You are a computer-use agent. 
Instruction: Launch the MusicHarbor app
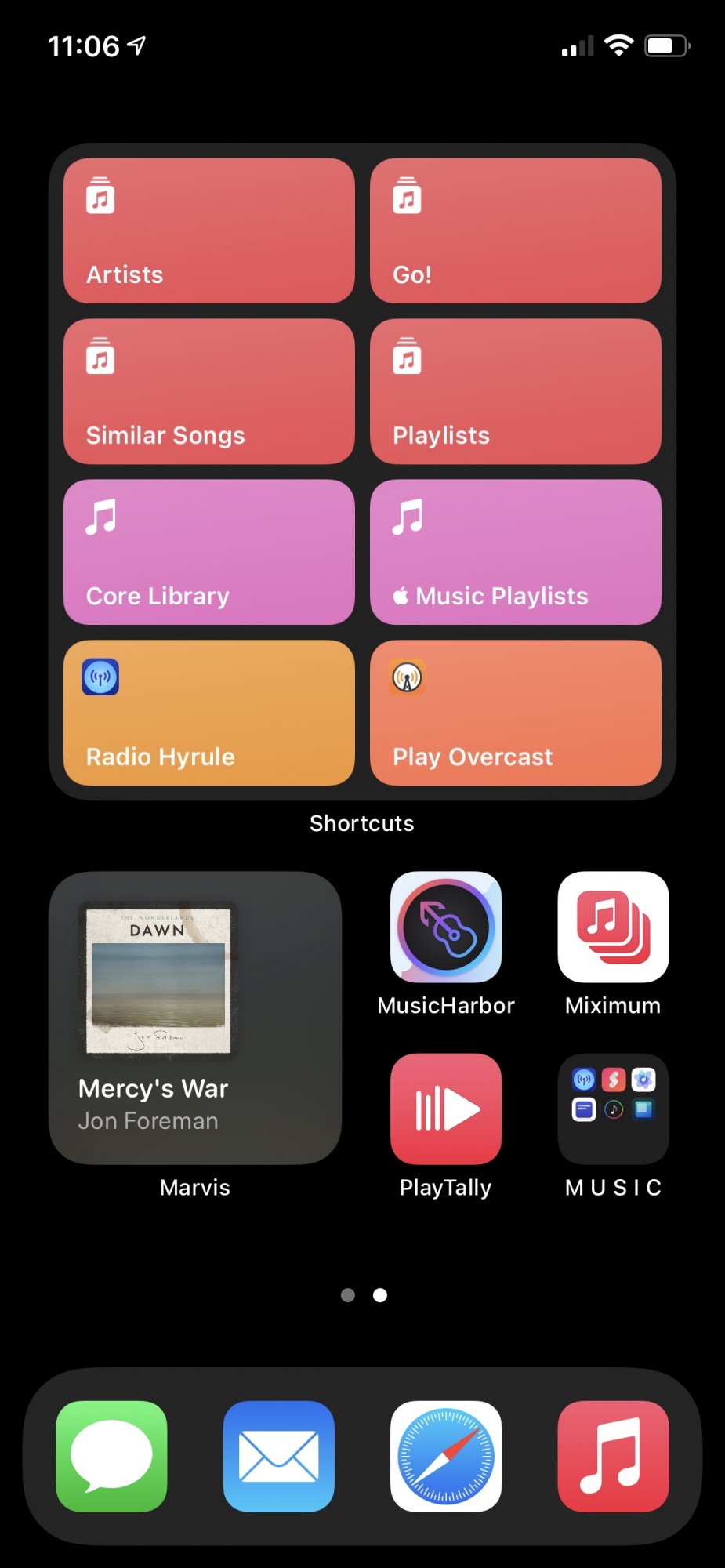tap(446, 927)
